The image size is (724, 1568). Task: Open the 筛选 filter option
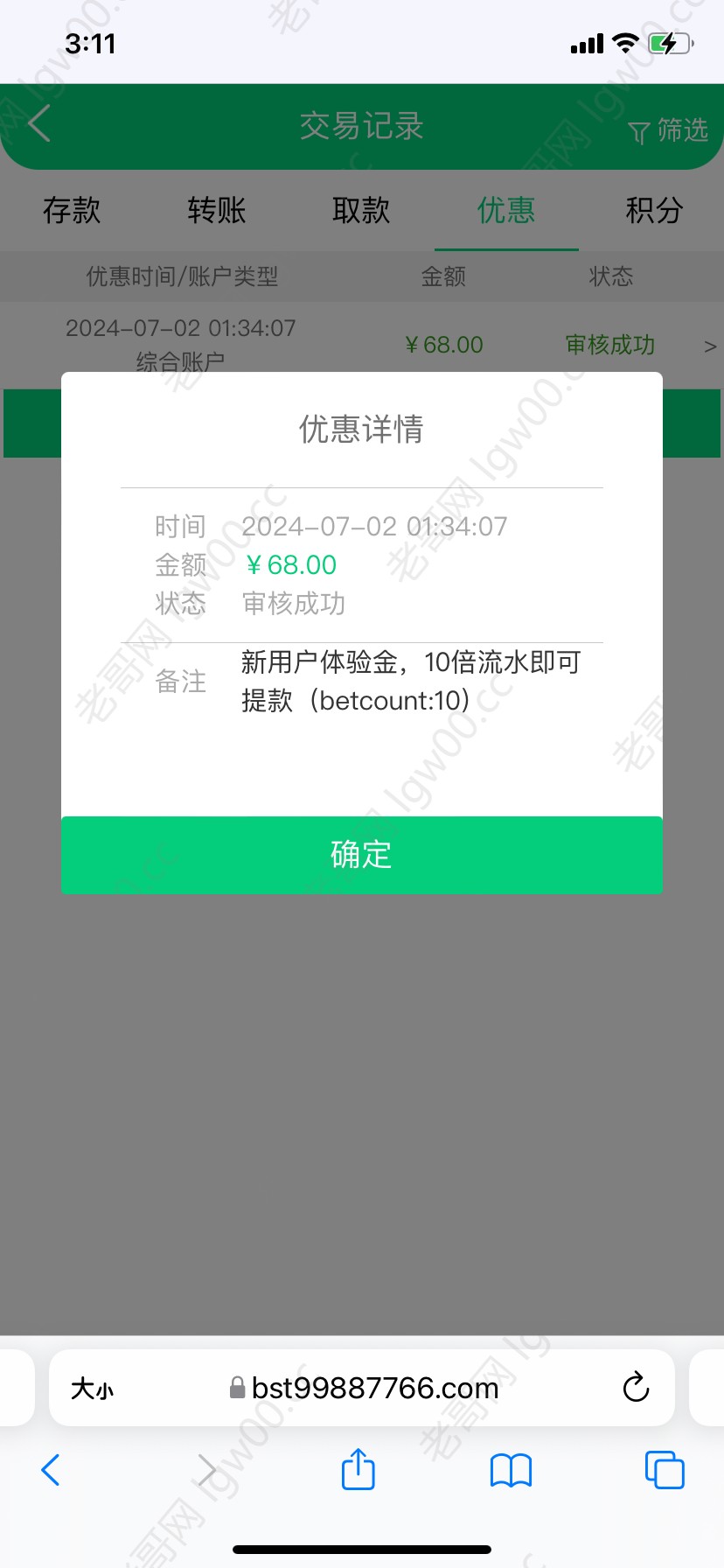pyautogui.click(x=668, y=130)
